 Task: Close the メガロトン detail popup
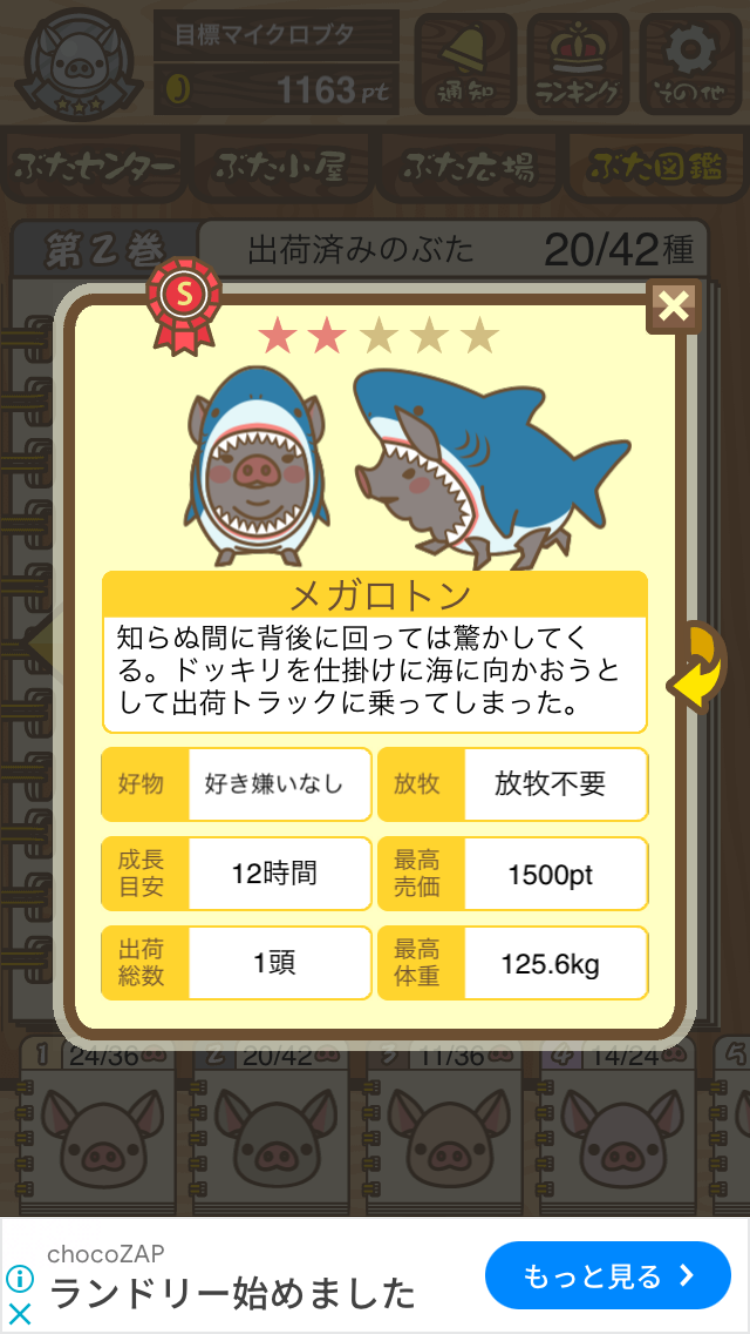pyautogui.click(x=673, y=307)
